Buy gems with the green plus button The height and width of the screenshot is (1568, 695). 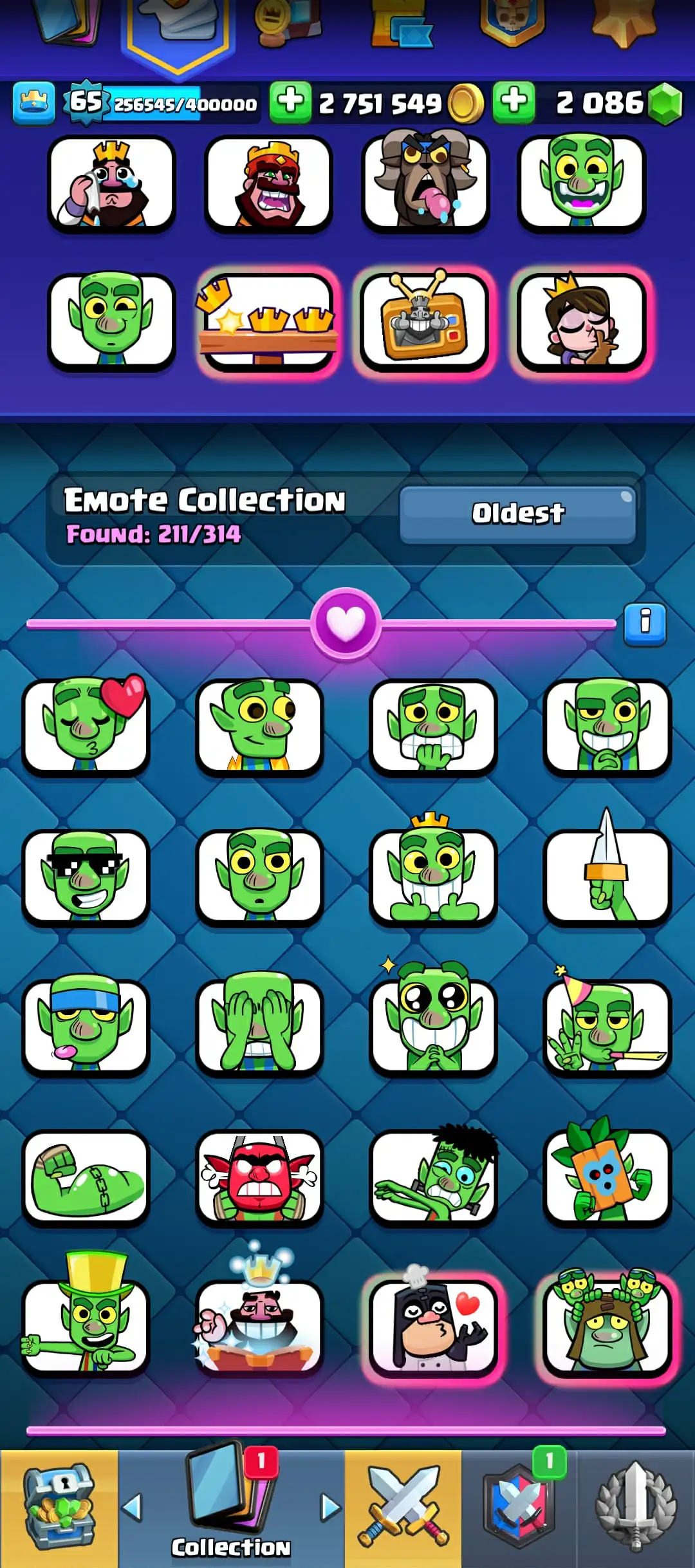[514, 102]
